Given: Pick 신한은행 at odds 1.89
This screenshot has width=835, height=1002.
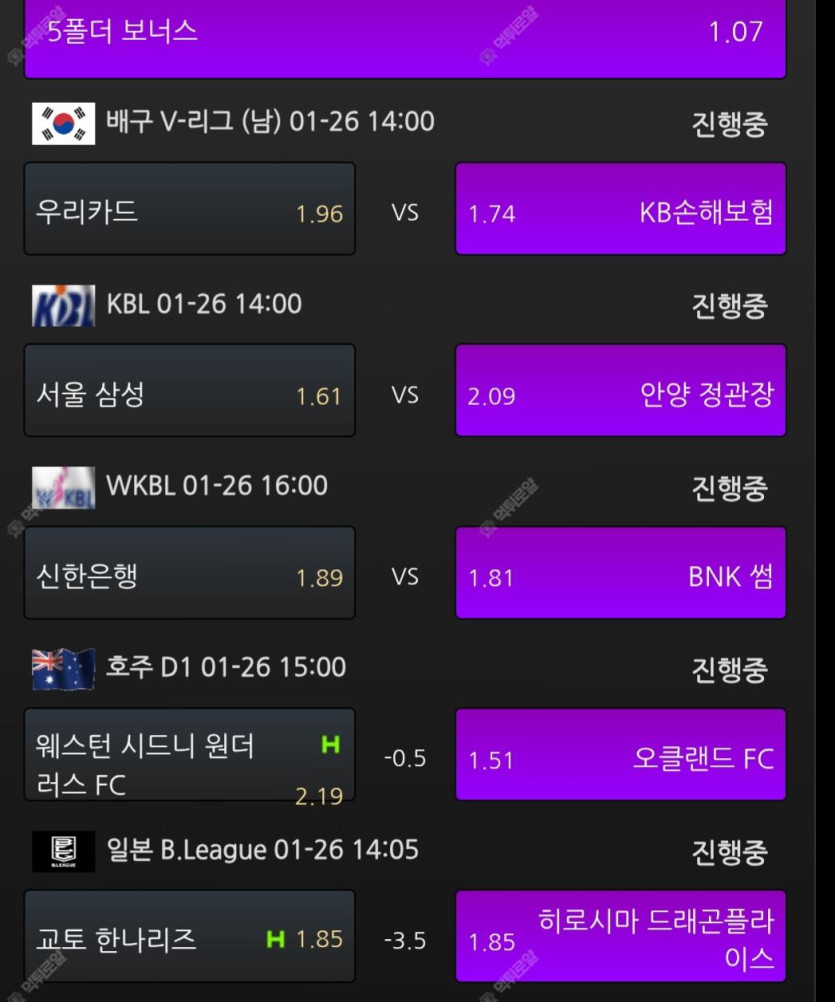Looking at the screenshot, I should click(189, 573).
